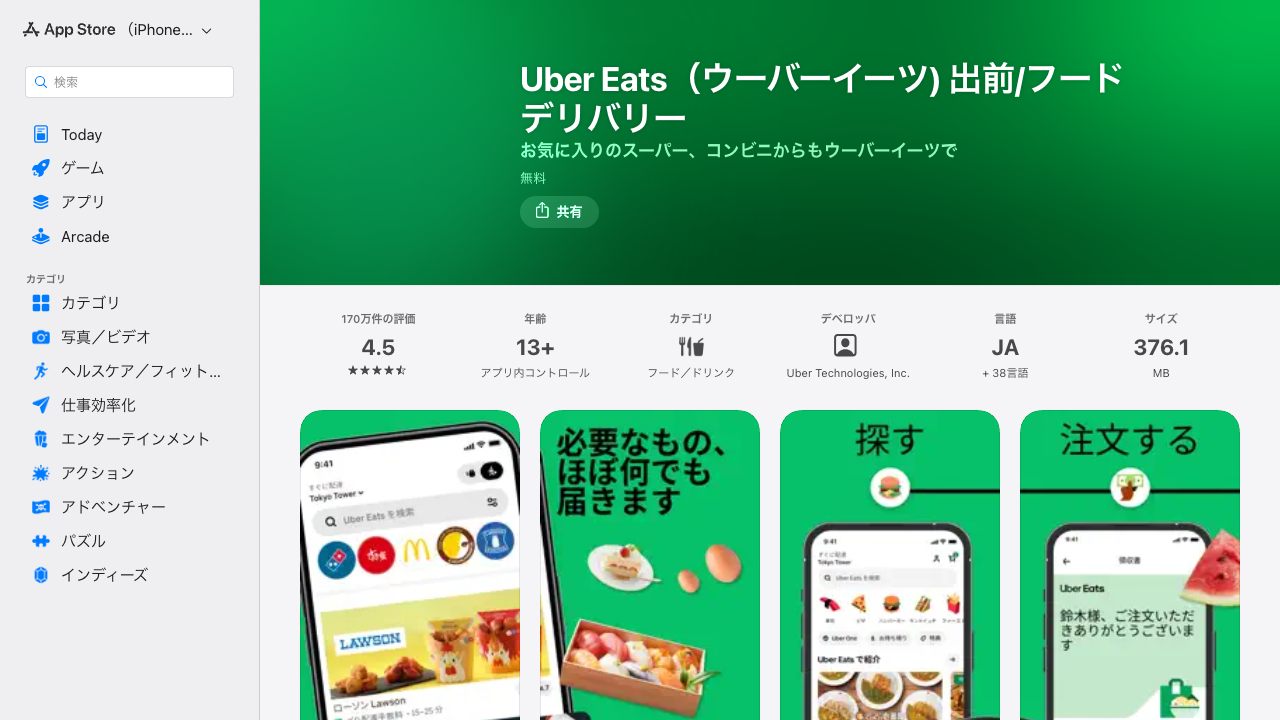Screen dimensions: 1280x720
Task: Browse the インディーズ category
Action: [104, 575]
